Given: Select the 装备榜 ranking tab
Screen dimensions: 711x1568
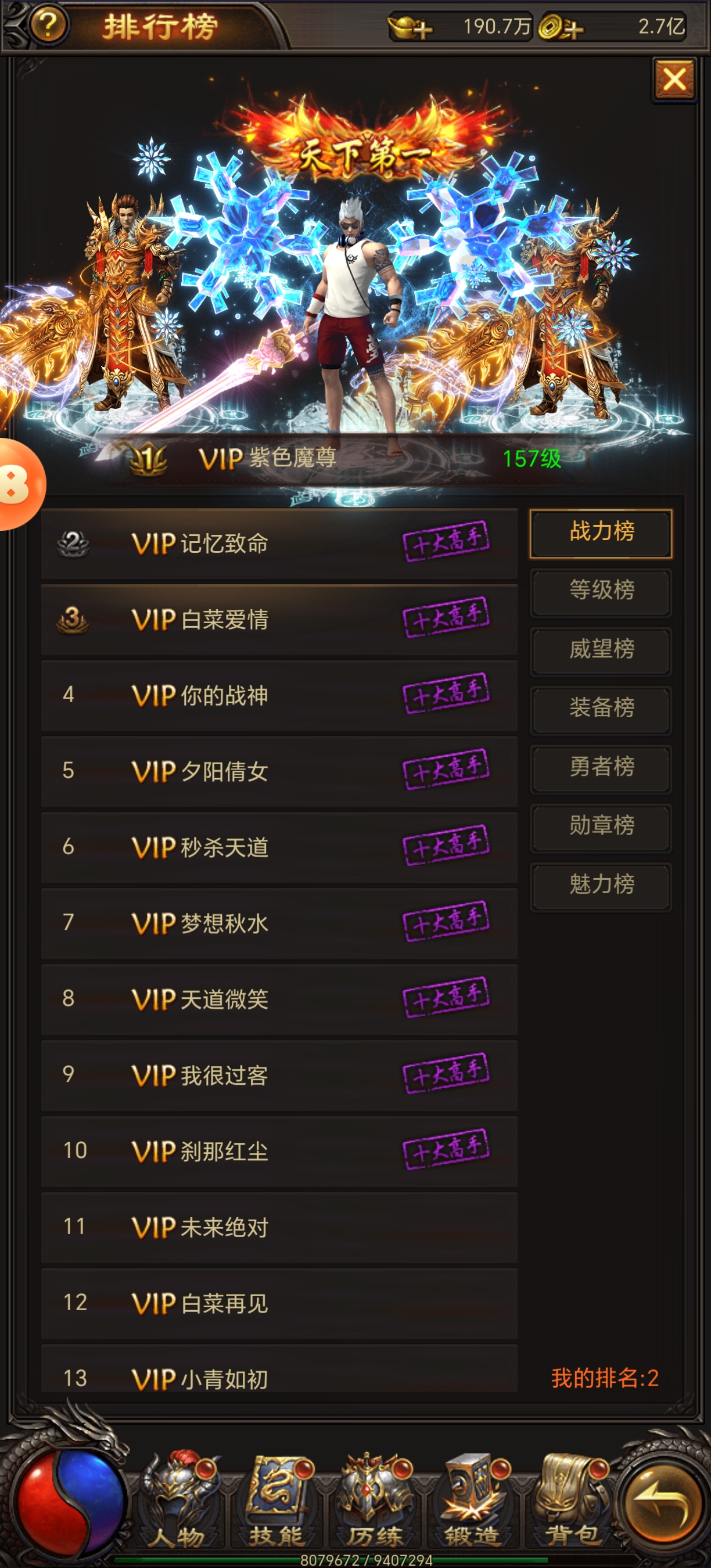Looking at the screenshot, I should [x=601, y=708].
